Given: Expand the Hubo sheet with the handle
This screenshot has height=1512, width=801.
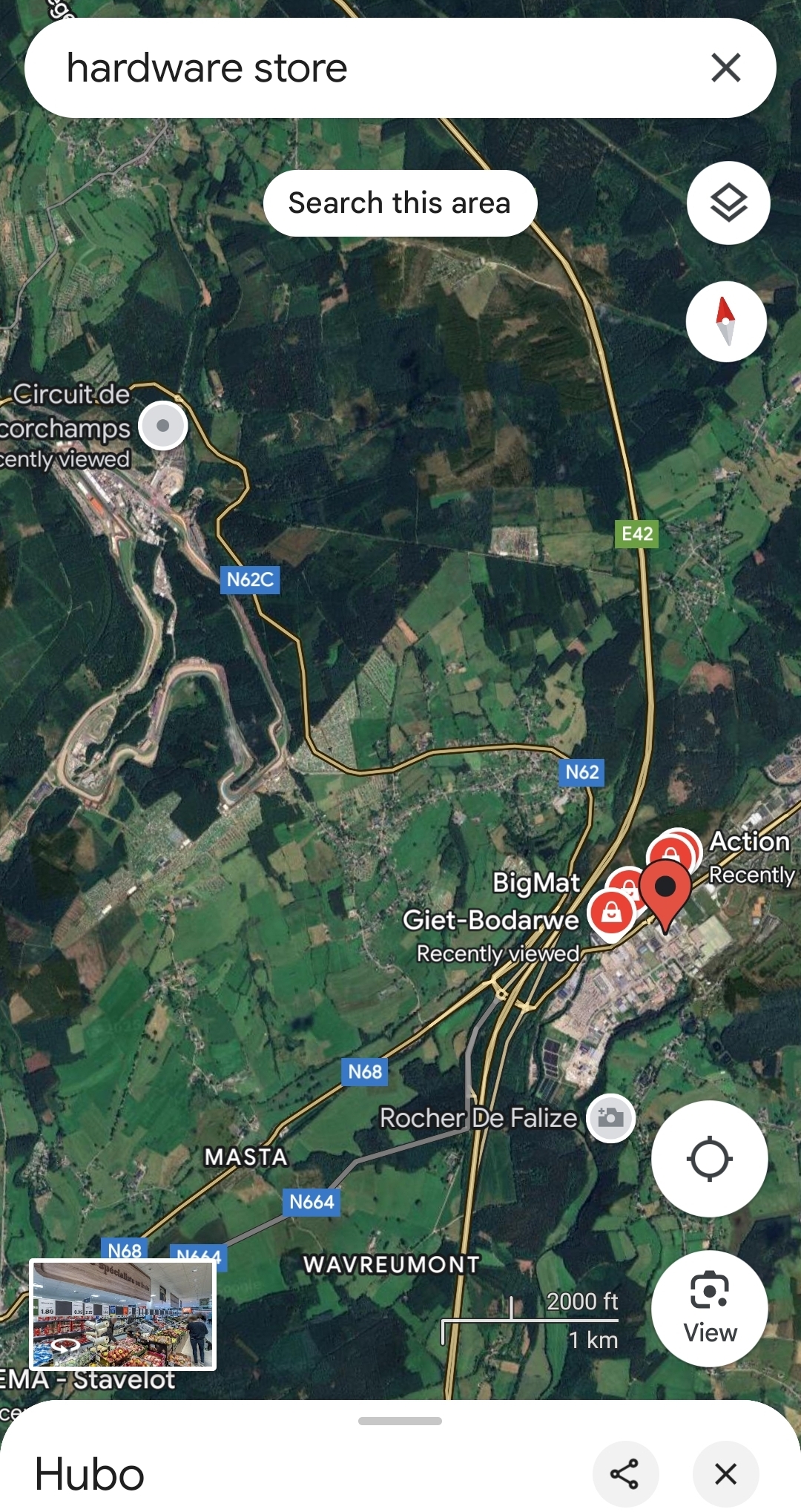Looking at the screenshot, I should pyautogui.click(x=400, y=1421).
